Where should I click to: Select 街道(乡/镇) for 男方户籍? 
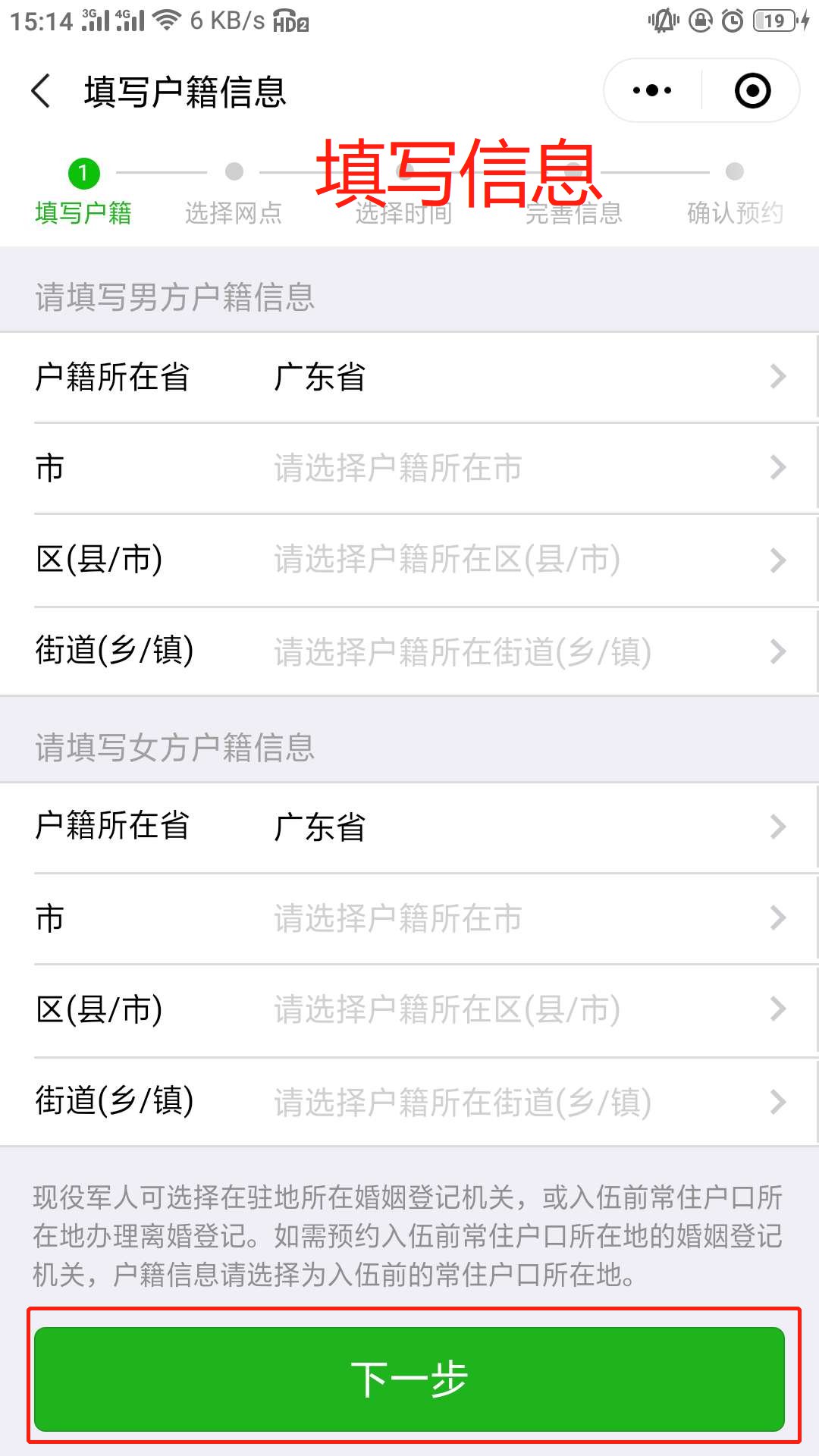pyautogui.click(x=409, y=651)
